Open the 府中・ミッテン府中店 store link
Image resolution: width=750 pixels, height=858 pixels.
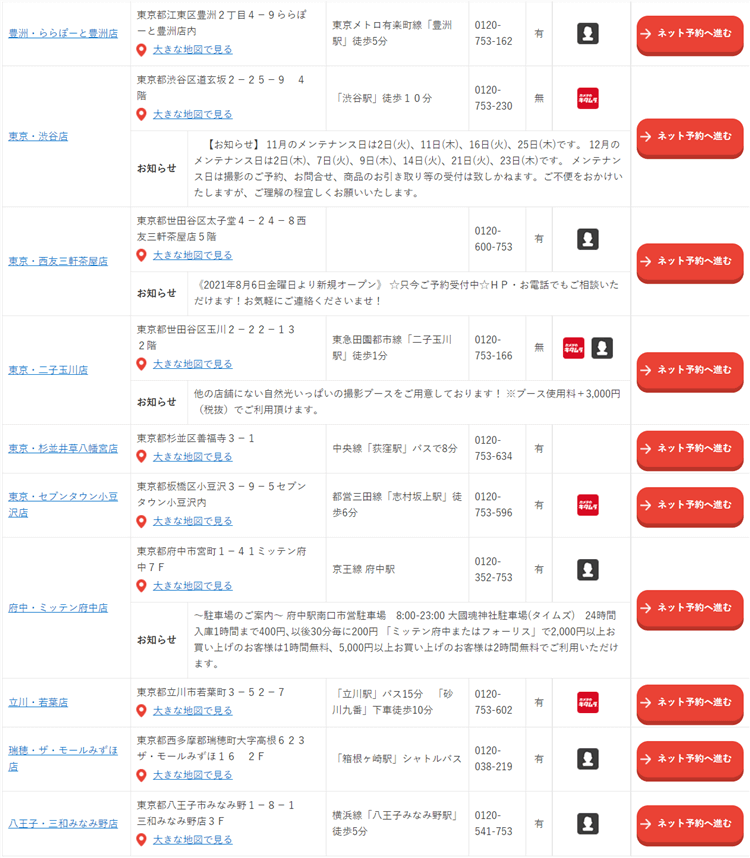point(58,607)
